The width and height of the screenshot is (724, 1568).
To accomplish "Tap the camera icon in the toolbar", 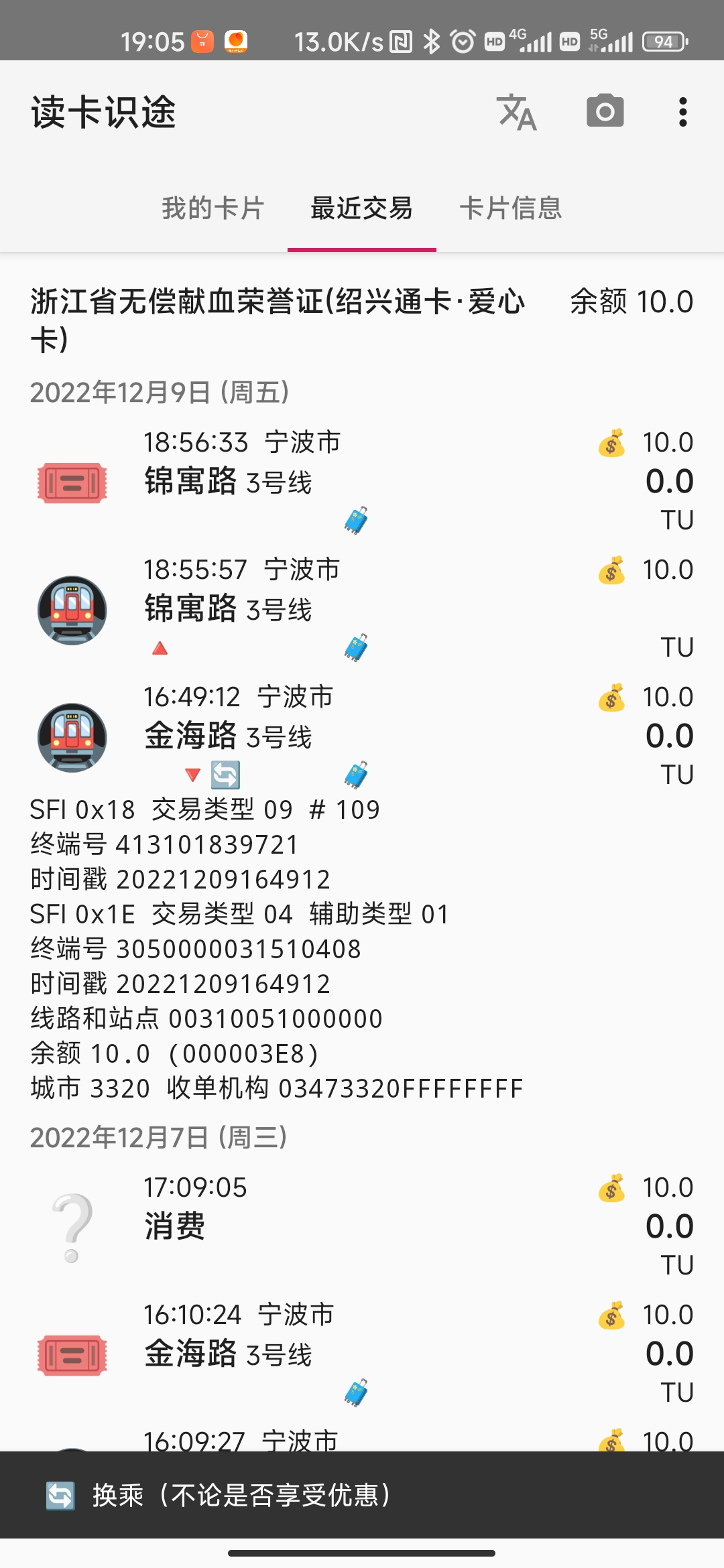I will click(605, 112).
